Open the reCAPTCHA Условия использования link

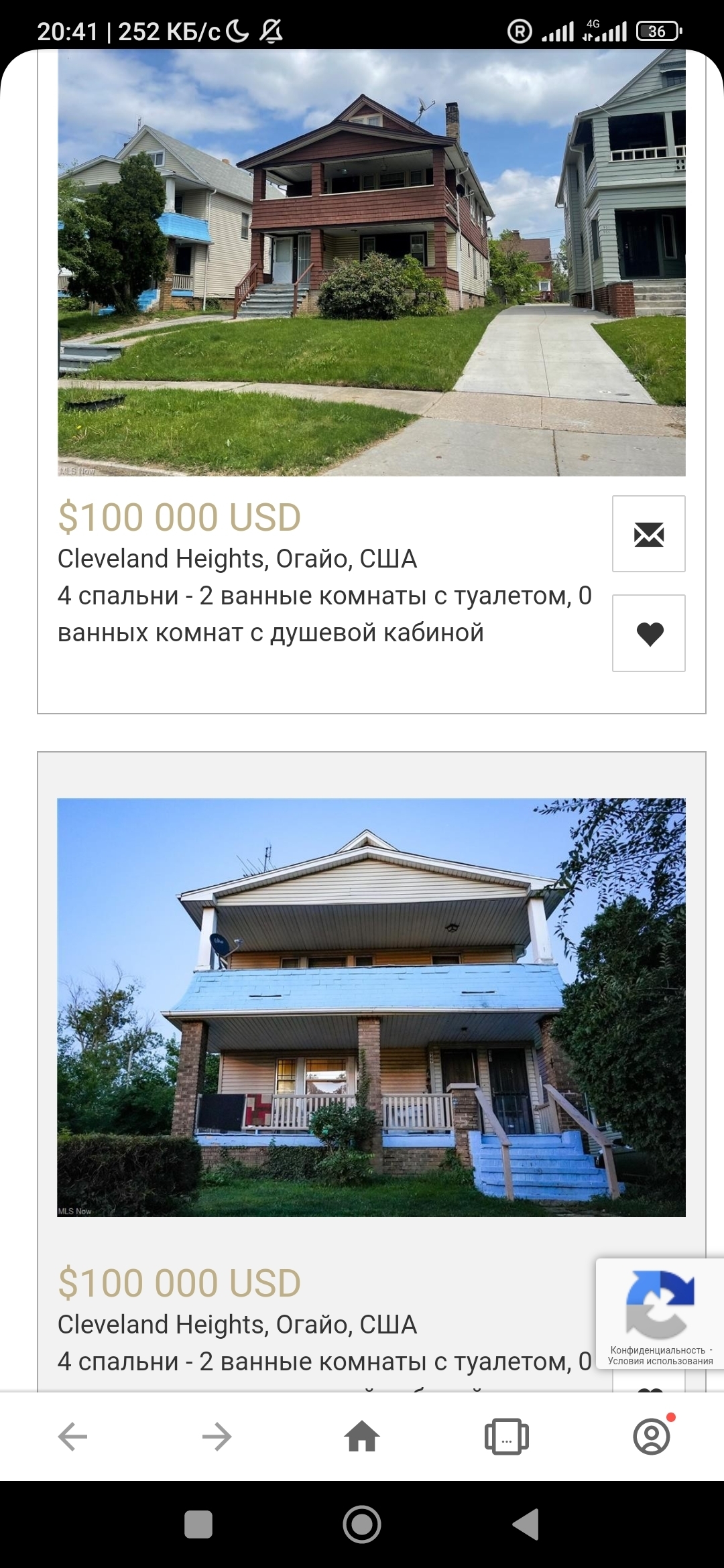(x=660, y=1361)
